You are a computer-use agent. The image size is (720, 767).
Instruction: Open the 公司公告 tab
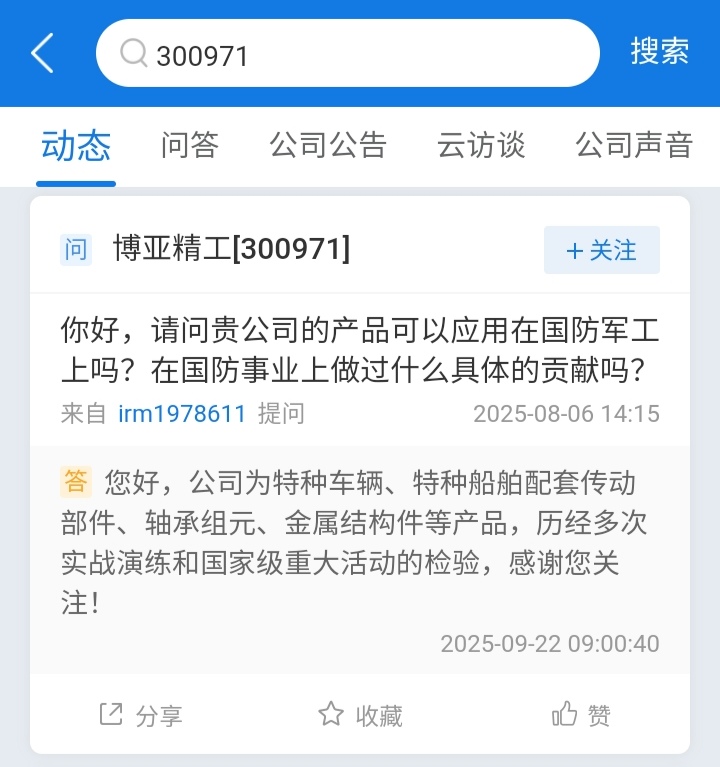point(328,146)
